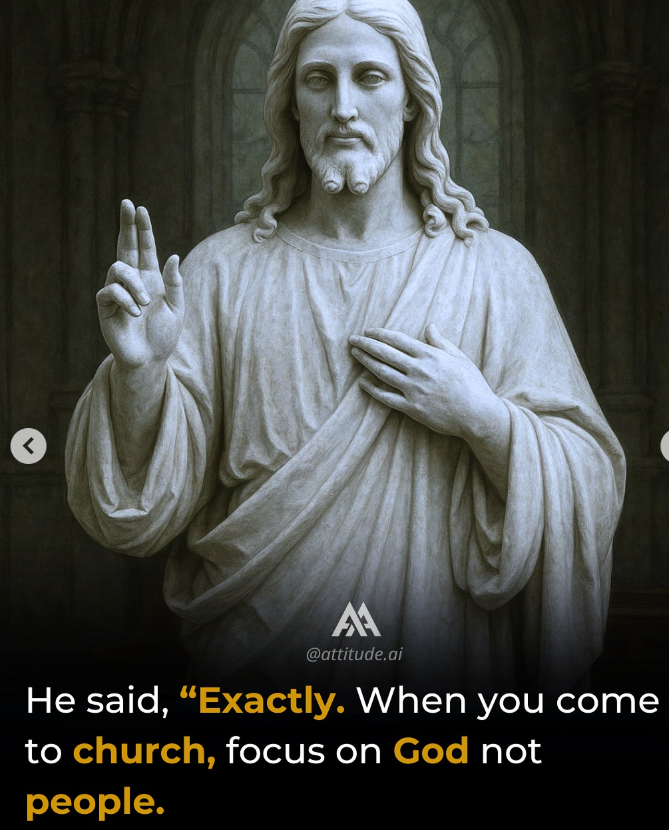Go to the previous slide of the carousel
The height and width of the screenshot is (830, 669).
coord(28,446)
